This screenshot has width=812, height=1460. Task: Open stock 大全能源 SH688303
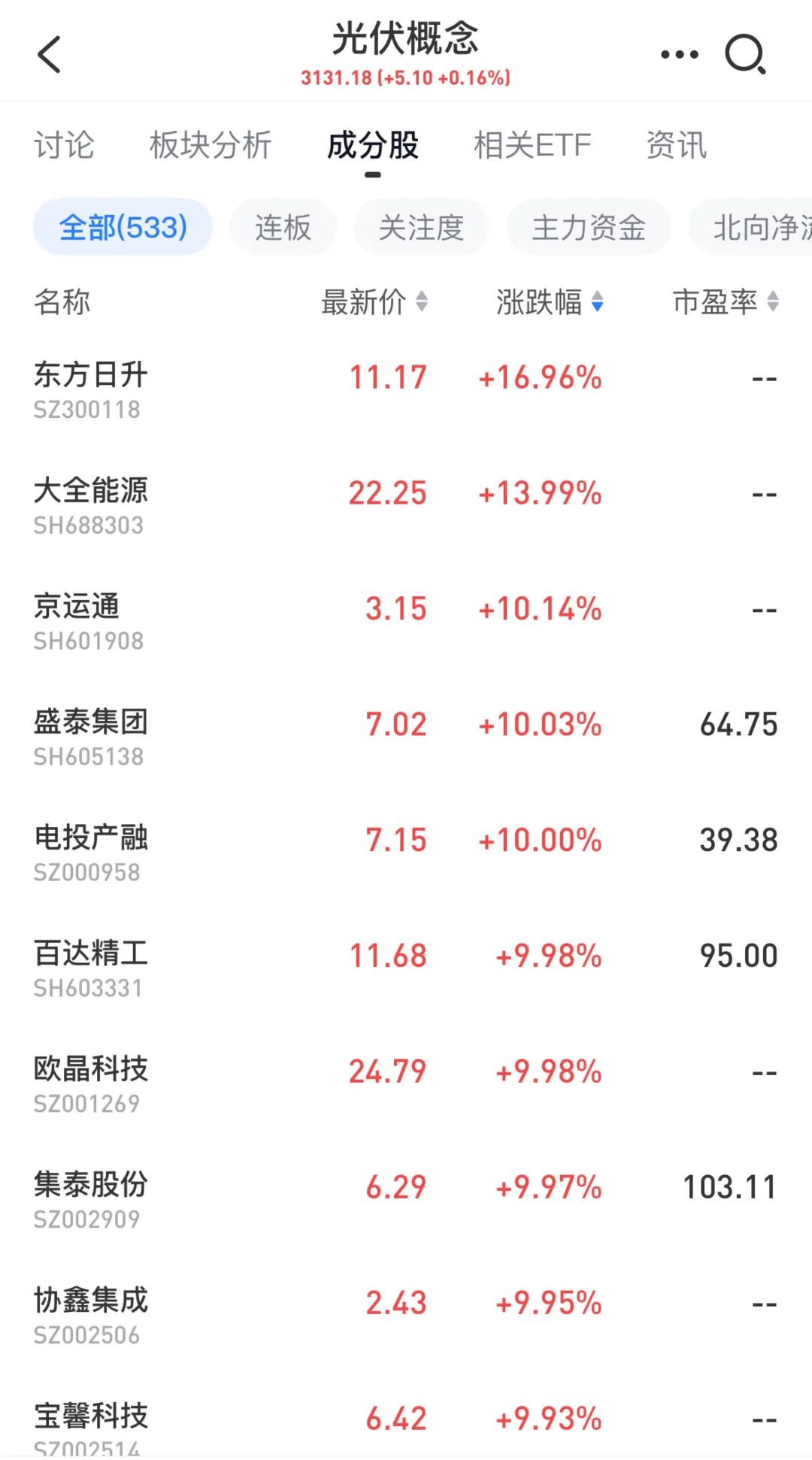coord(406,505)
